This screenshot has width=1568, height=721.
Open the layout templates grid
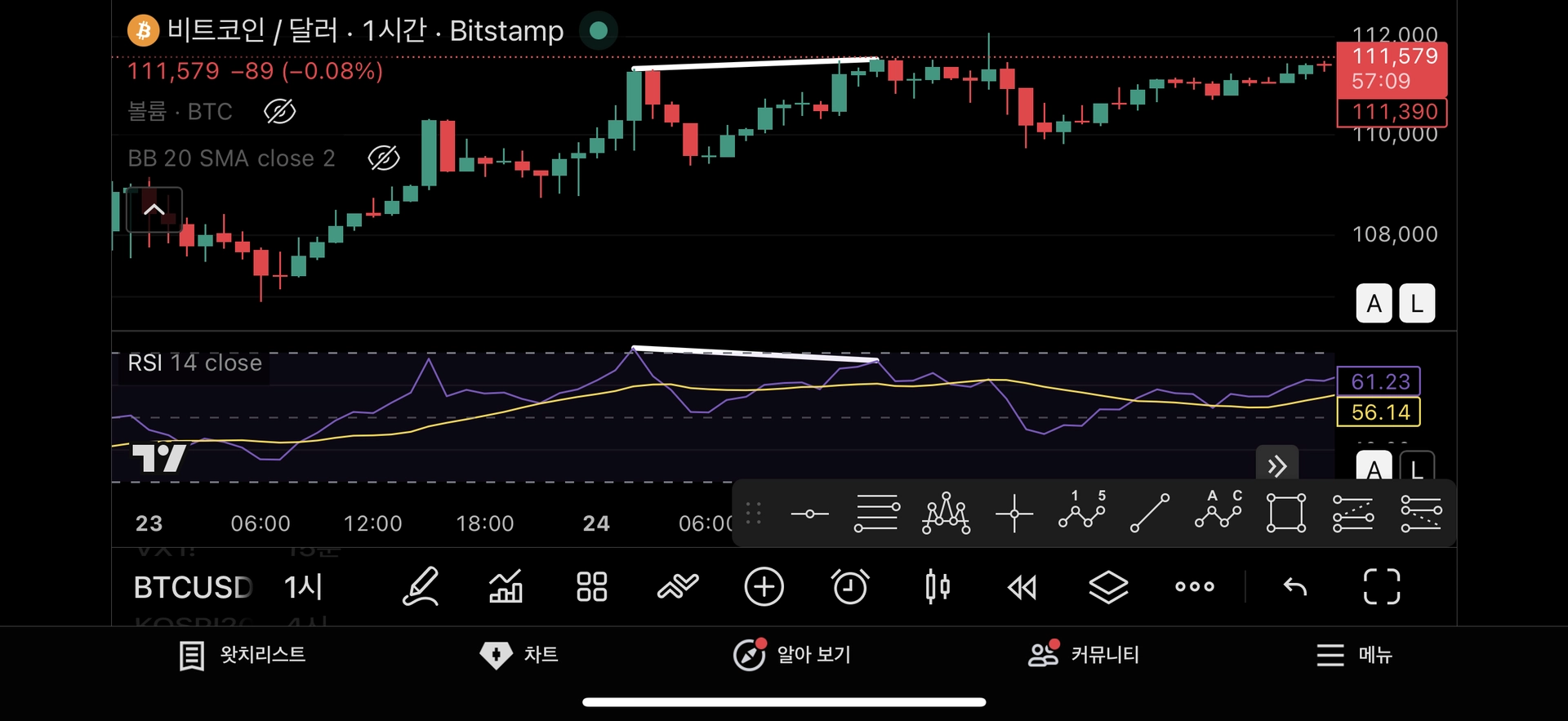click(x=591, y=587)
